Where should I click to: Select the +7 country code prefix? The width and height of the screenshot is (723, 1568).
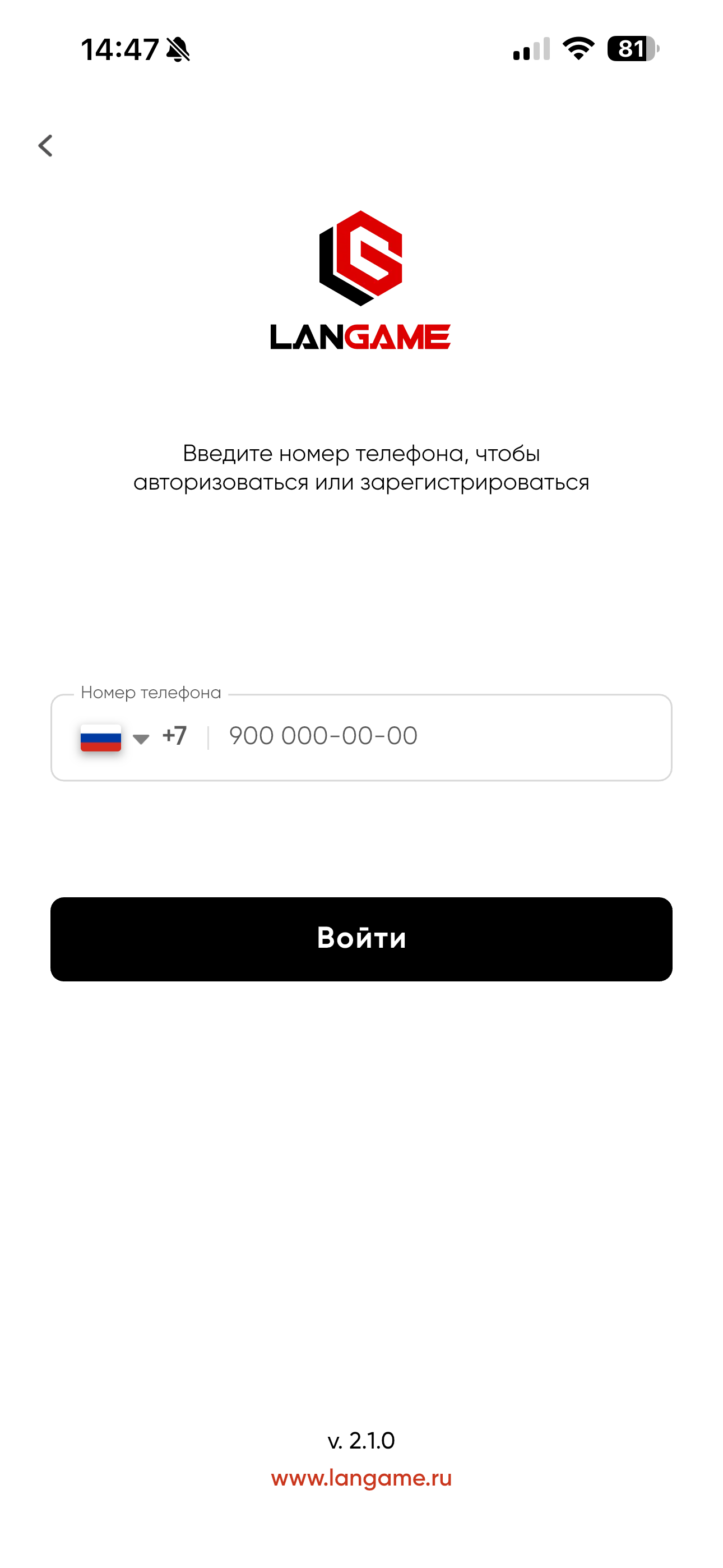pyautogui.click(x=175, y=735)
